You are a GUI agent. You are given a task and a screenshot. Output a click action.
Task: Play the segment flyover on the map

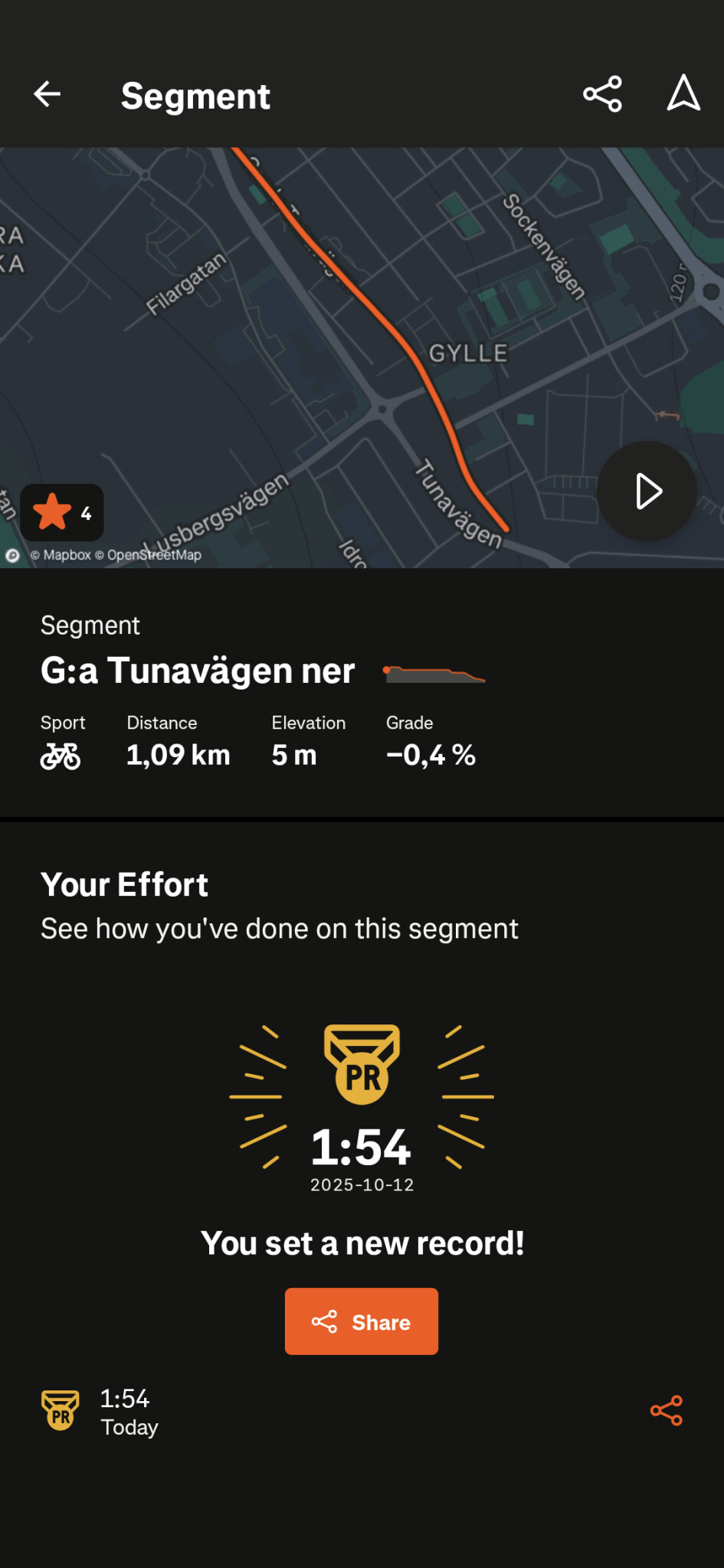point(647,492)
